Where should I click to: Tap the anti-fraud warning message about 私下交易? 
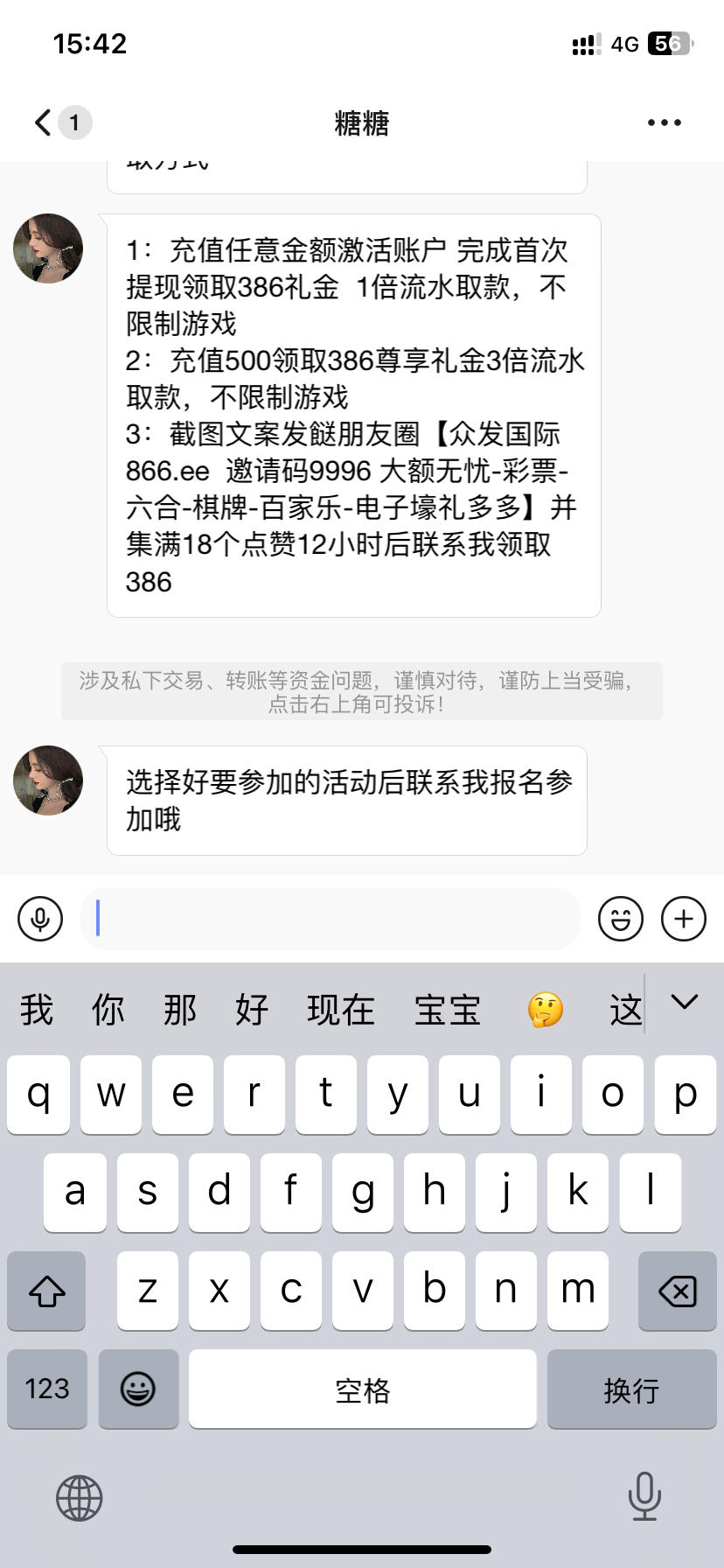click(x=362, y=690)
